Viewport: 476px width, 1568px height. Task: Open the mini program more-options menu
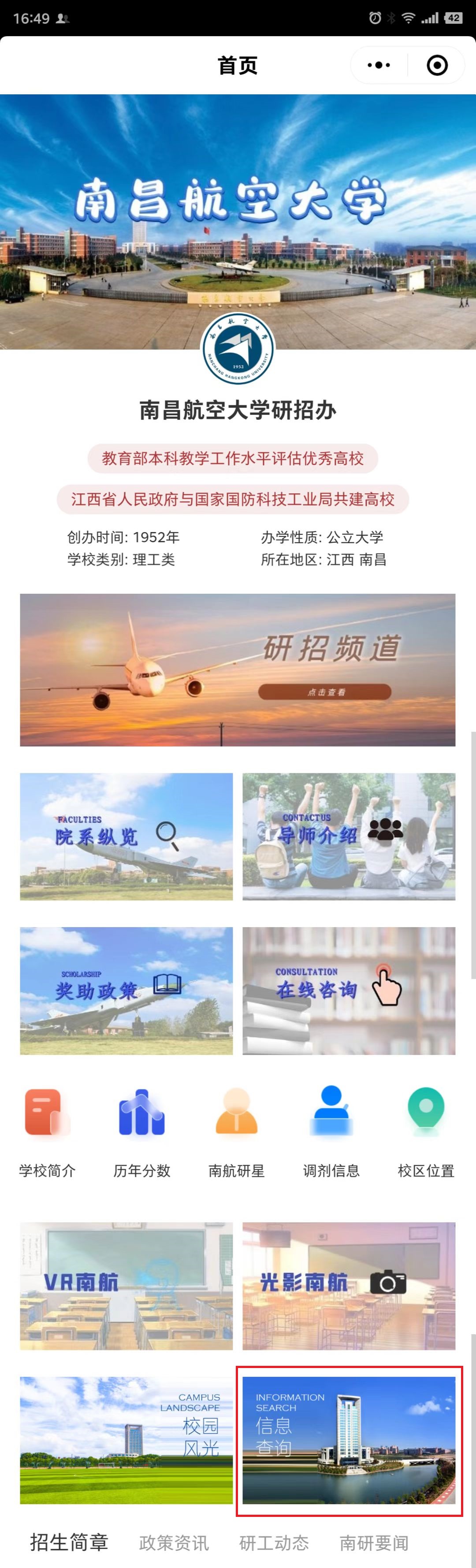pyautogui.click(x=379, y=65)
